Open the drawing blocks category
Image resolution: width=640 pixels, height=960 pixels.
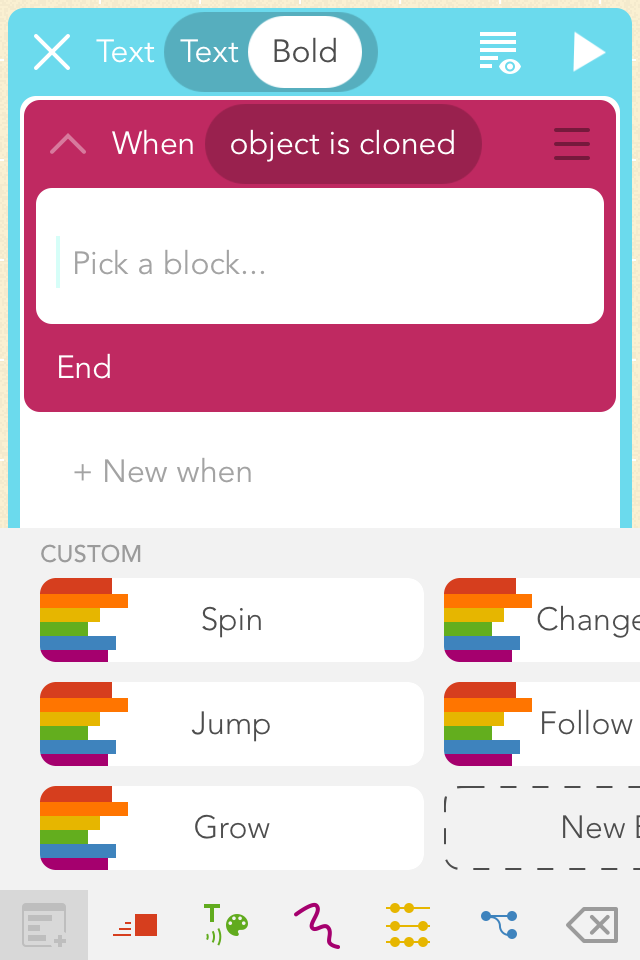point(317,926)
